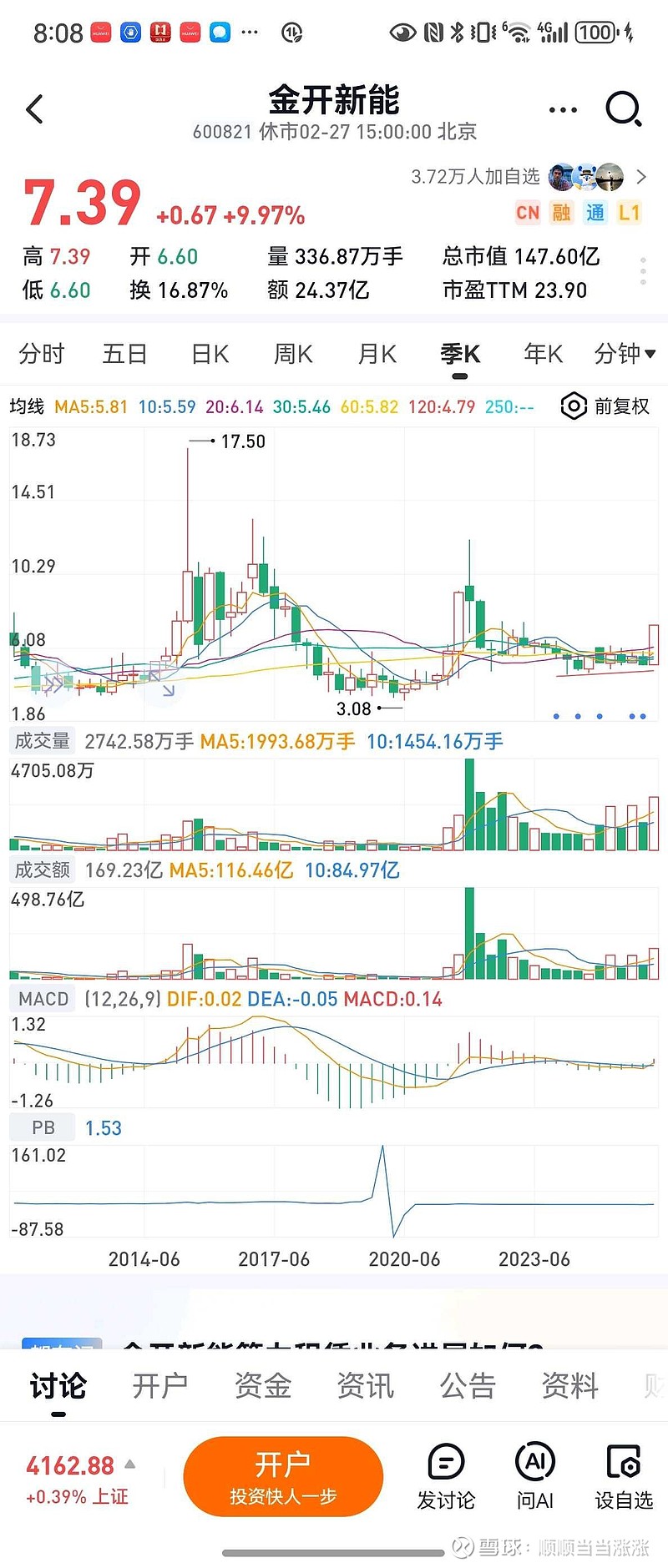Image resolution: width=668 pixels, height=1568 pixels.
Task: Open 前复权 chart settings
Action: coord(606,406)
